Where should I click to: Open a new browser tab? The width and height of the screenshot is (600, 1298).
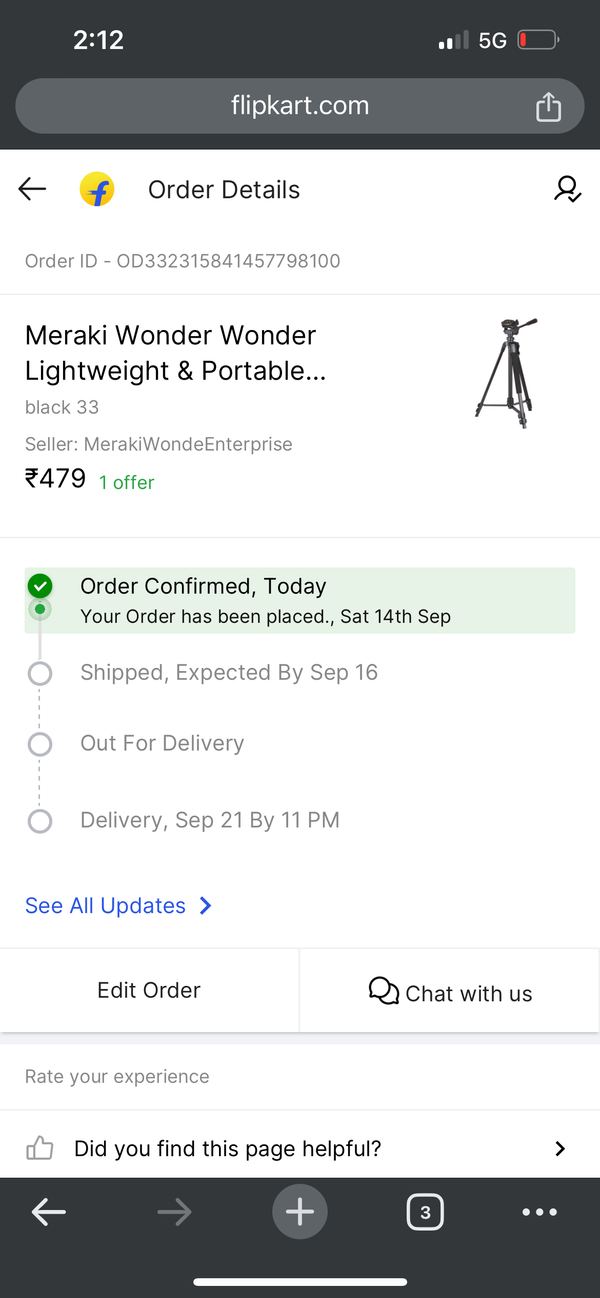pos(300,1213)
